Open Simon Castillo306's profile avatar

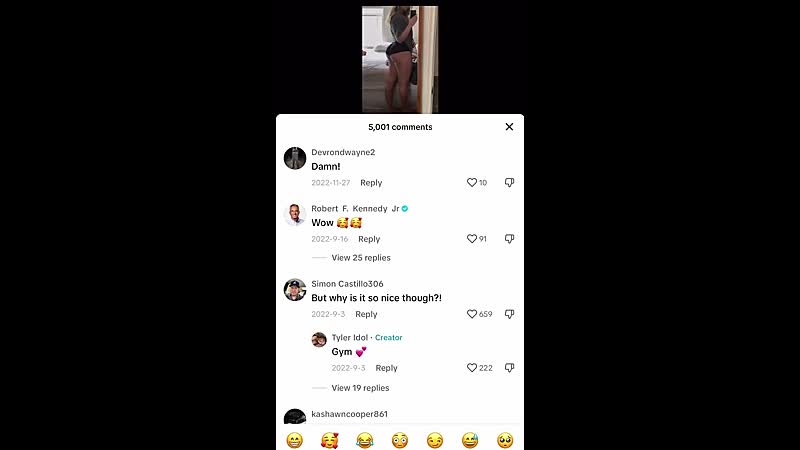(295, 289)
